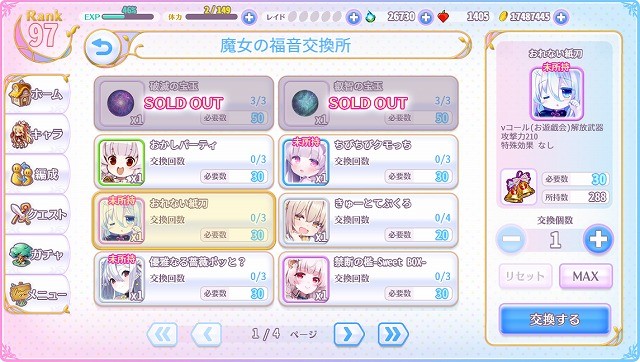Tap the MAX quantity button
Image resolution: width=640 pixels, height=362 pixels.
585,276
